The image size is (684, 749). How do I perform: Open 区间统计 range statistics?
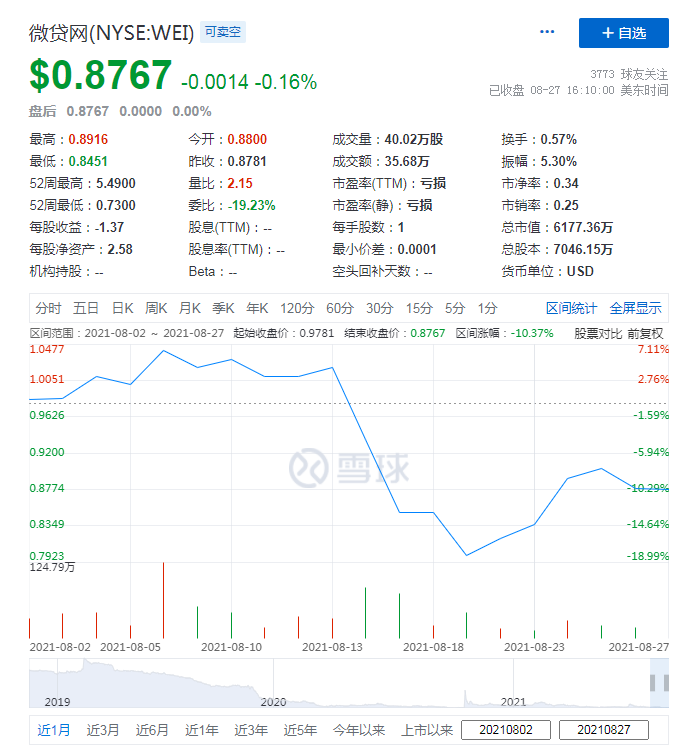click(x=571, y=308)
